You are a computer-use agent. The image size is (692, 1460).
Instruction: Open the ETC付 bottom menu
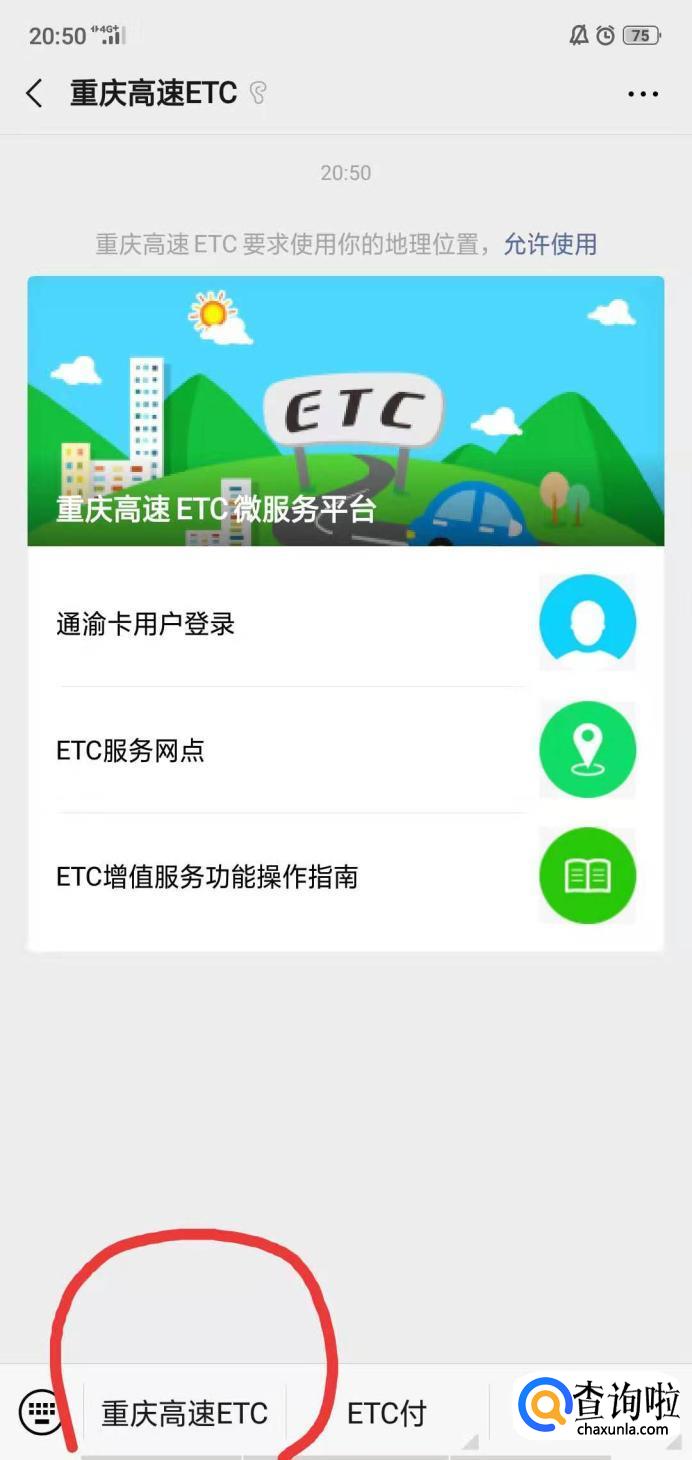(x=387, y=1413)
